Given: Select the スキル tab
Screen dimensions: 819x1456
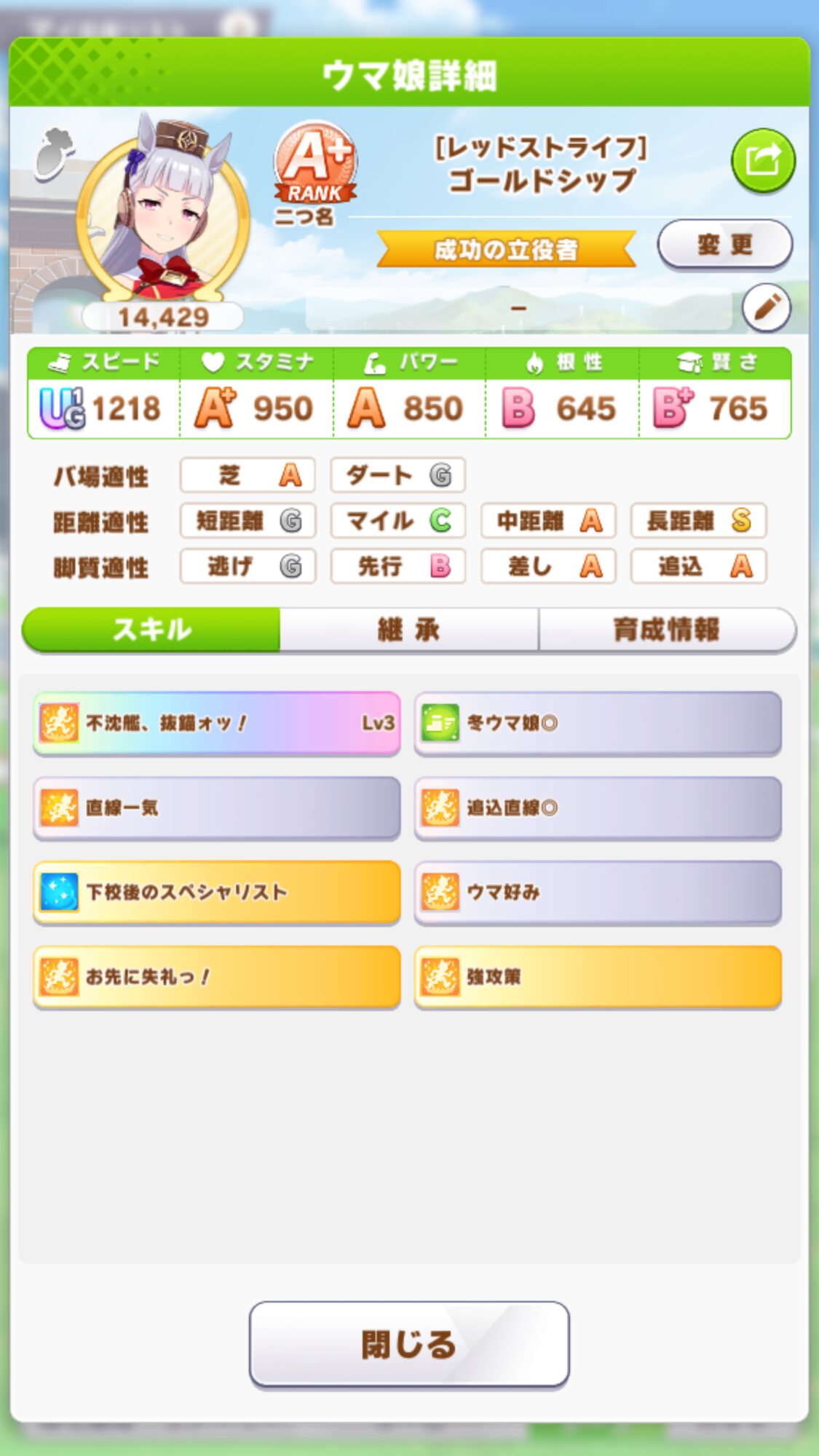Looking at the screenshot, I should click(x=151, y=630).
